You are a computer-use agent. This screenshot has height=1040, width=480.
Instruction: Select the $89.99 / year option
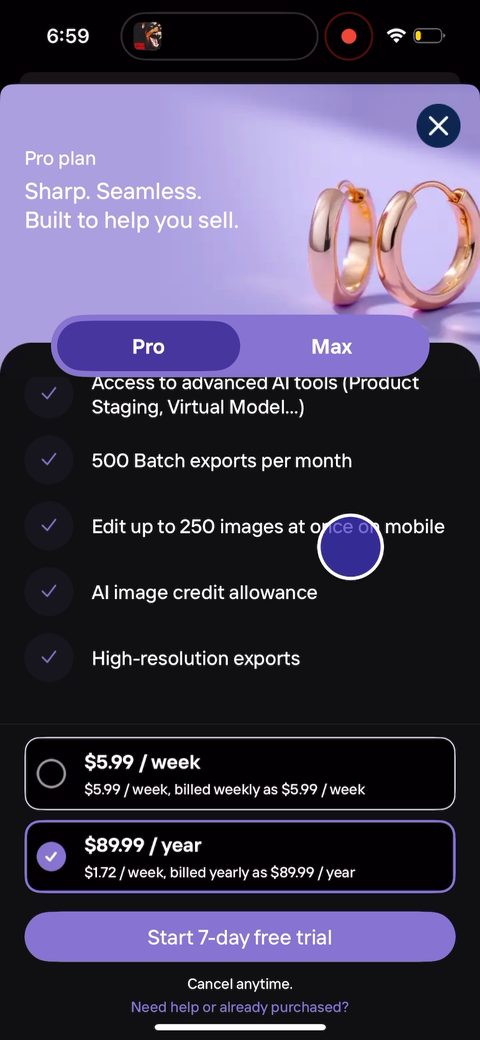(x=240, y=856)
